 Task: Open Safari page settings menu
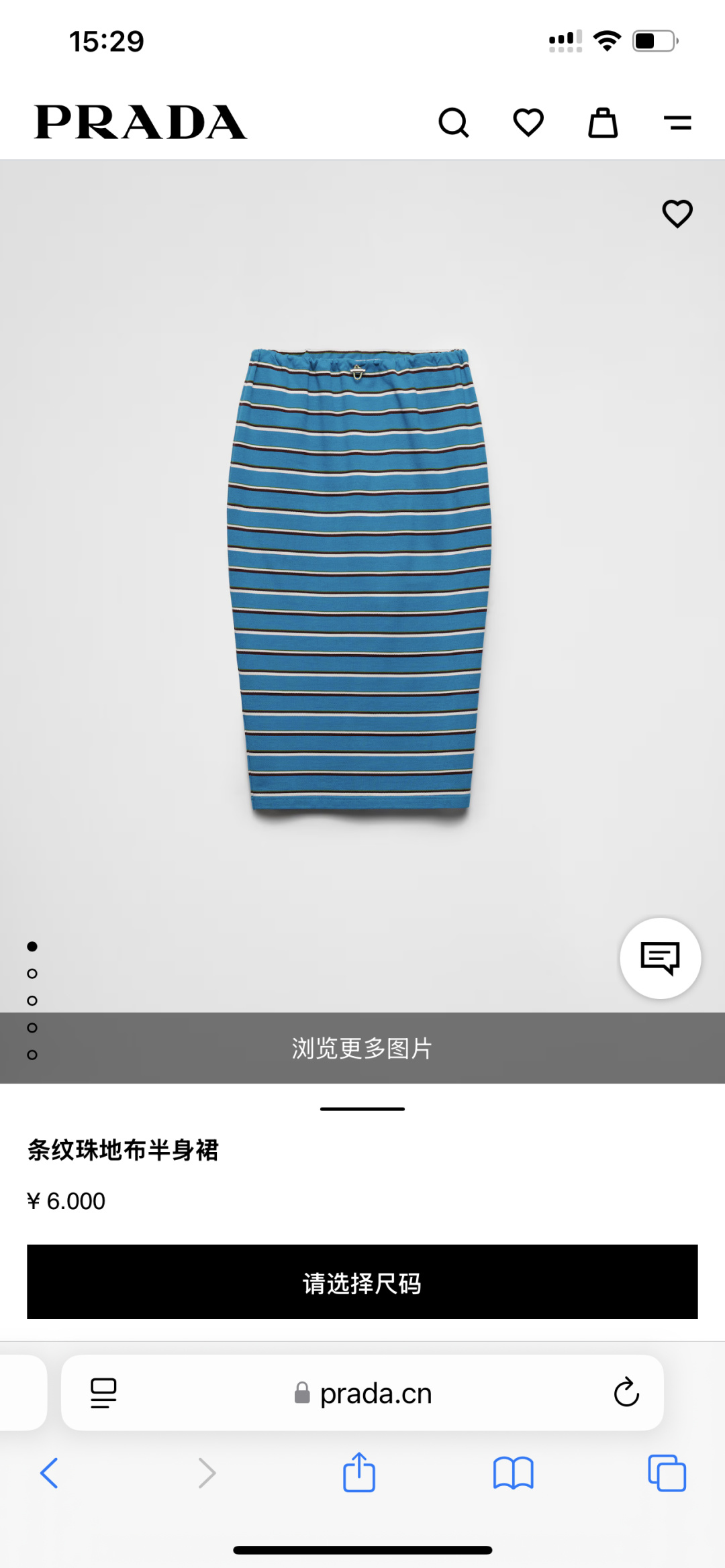103,1393
